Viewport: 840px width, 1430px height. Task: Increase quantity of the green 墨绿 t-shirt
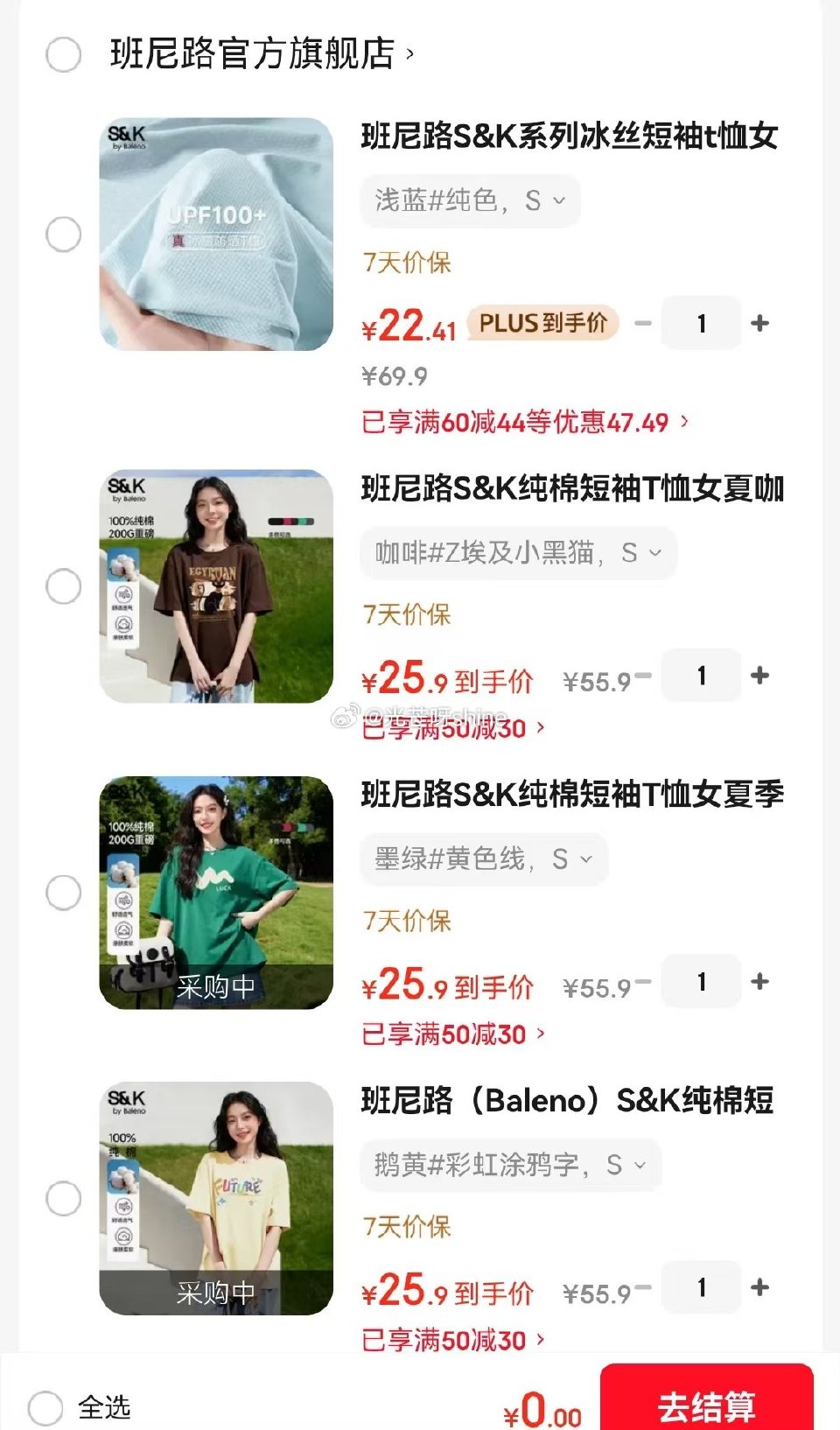tap(760, 982)
